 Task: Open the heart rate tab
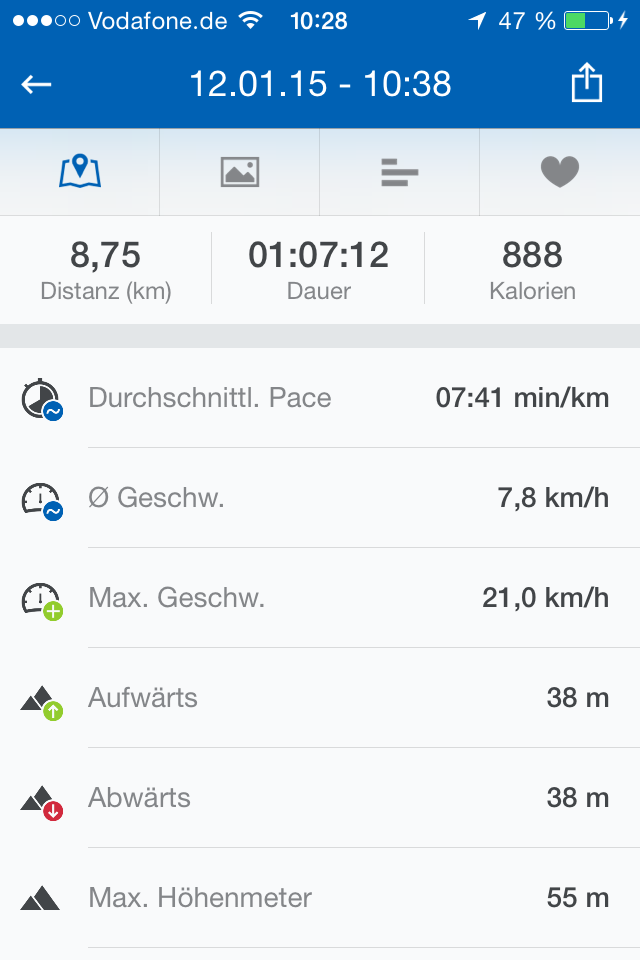[560, 172]
